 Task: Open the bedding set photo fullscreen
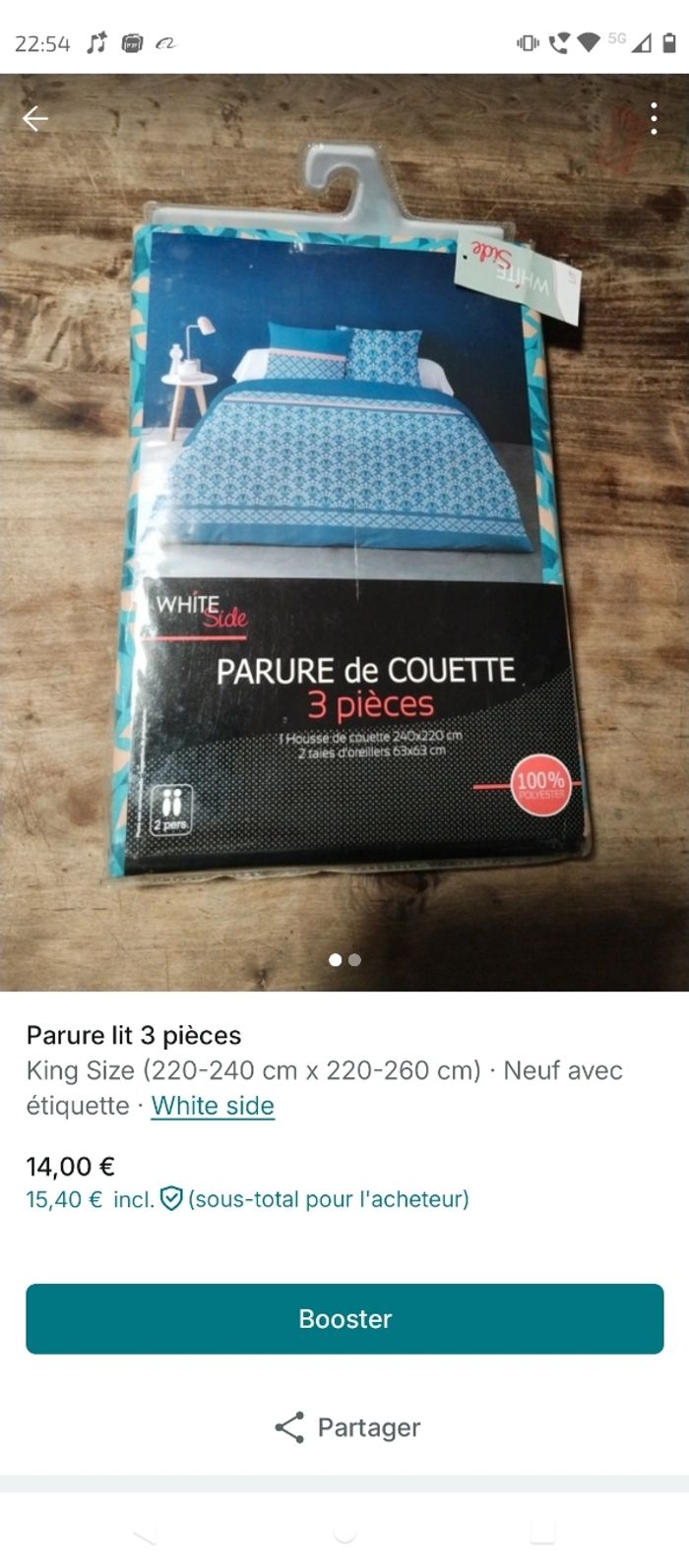pyautogui.click(x=344, y=531)
